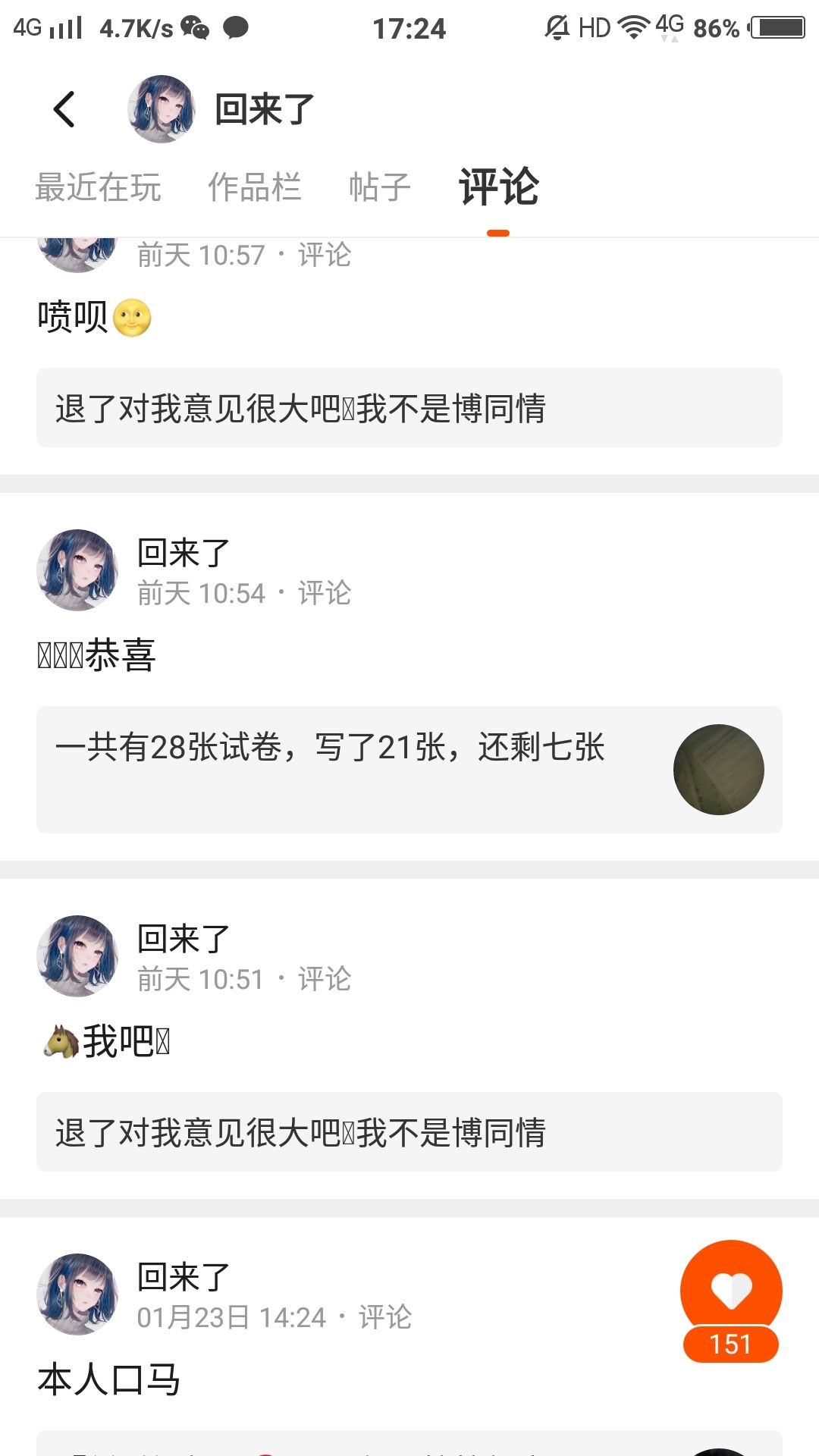This screenshot has height=1456, width=819.
Task: Open the comment 恭喜 from 前天 10:54
Action: point(97,655)
